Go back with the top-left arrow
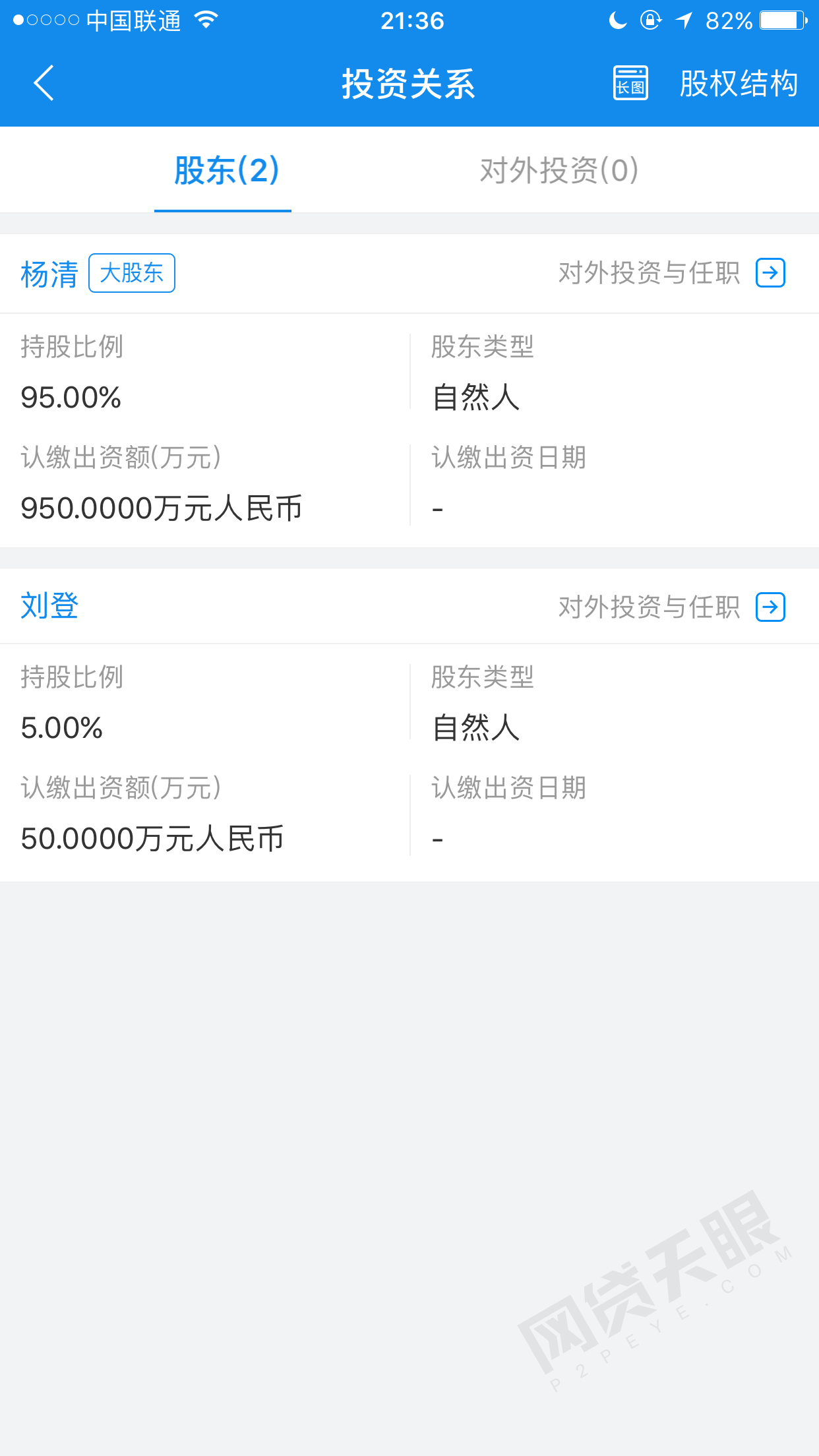This screenshot has height=1456, width=819. tap(44, 83)
